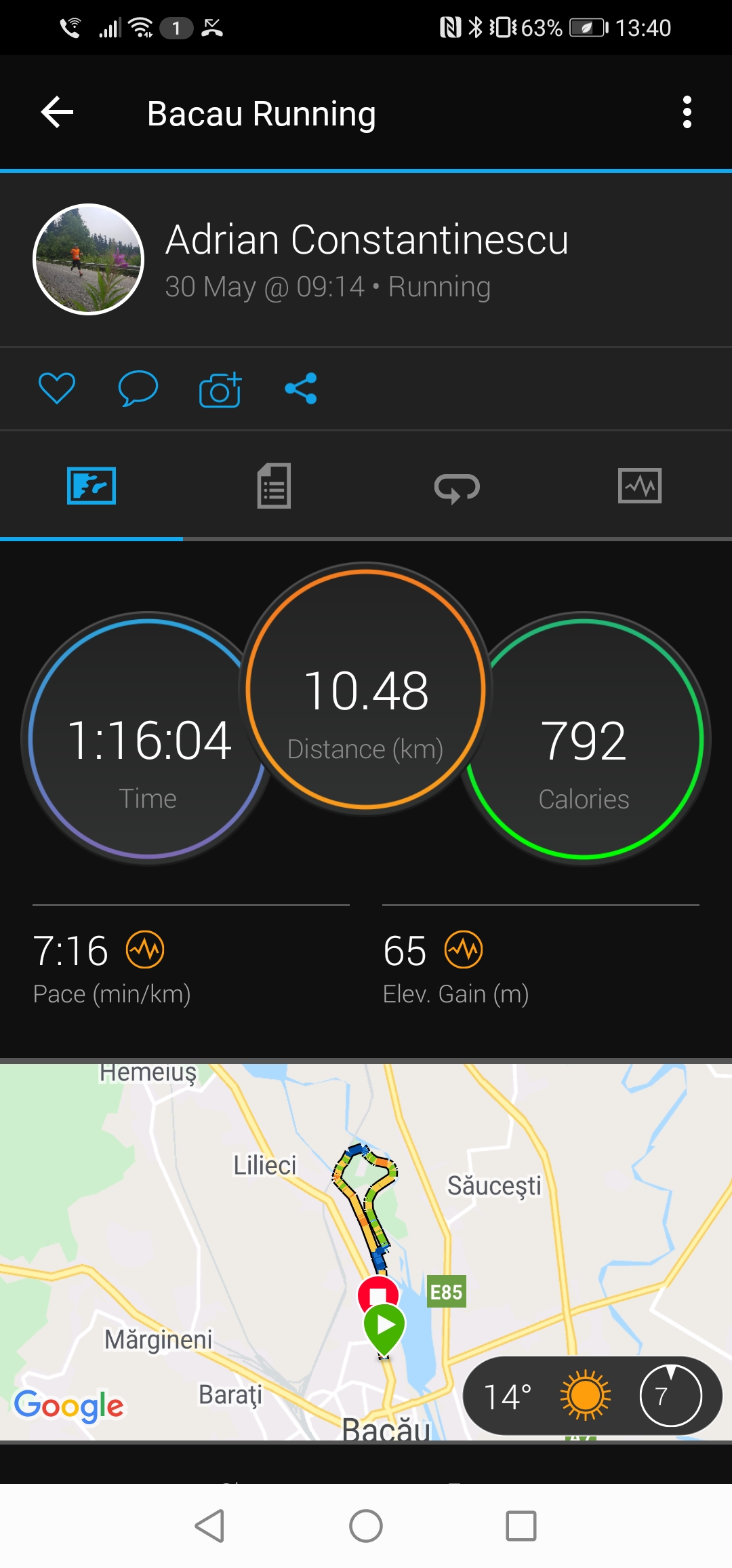Open the pace chart icon
Screen dimensions: 732x1568
click(x=145, y=949)
